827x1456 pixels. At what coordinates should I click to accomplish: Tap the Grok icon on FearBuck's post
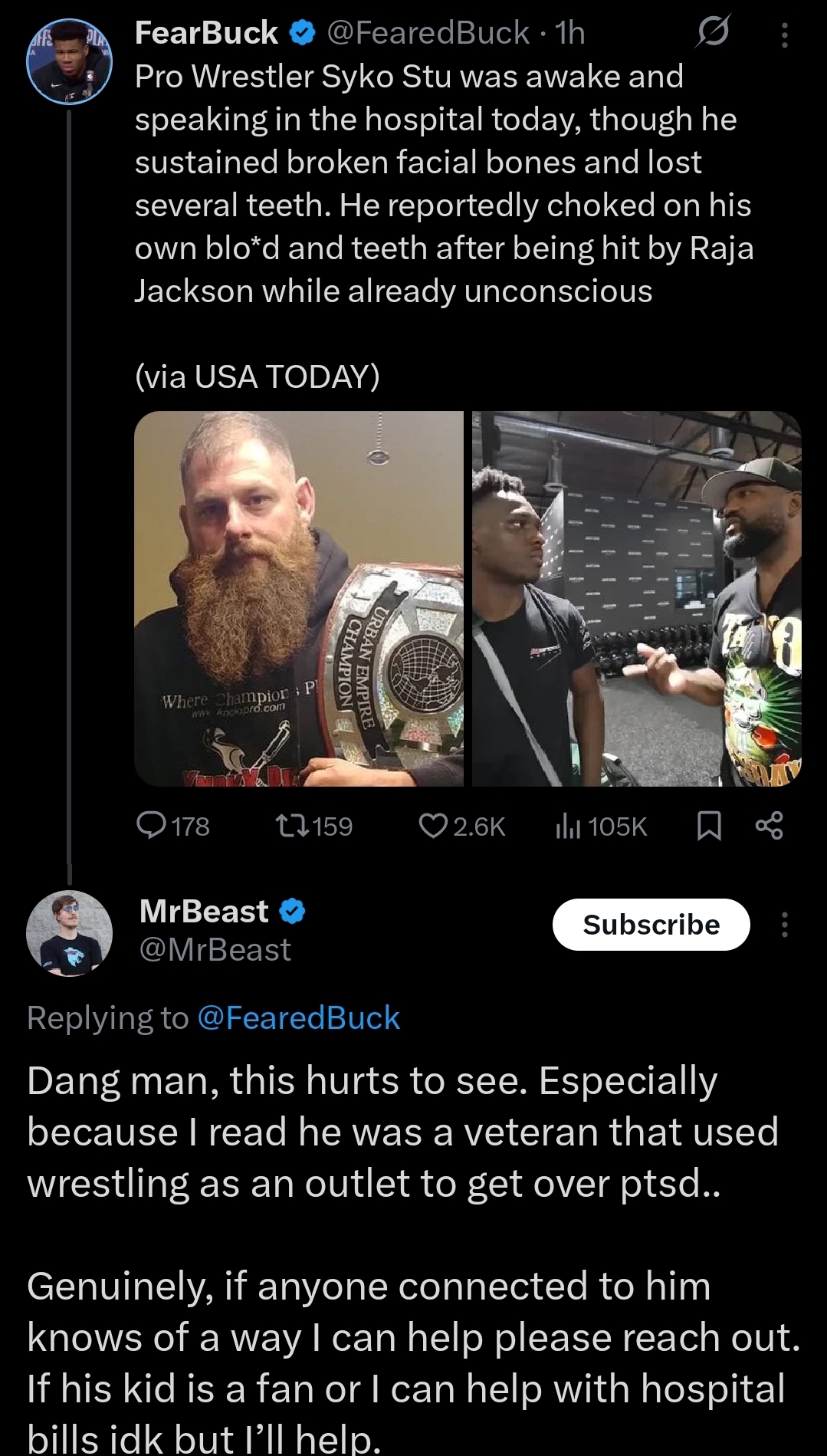[x=712, y=33]
